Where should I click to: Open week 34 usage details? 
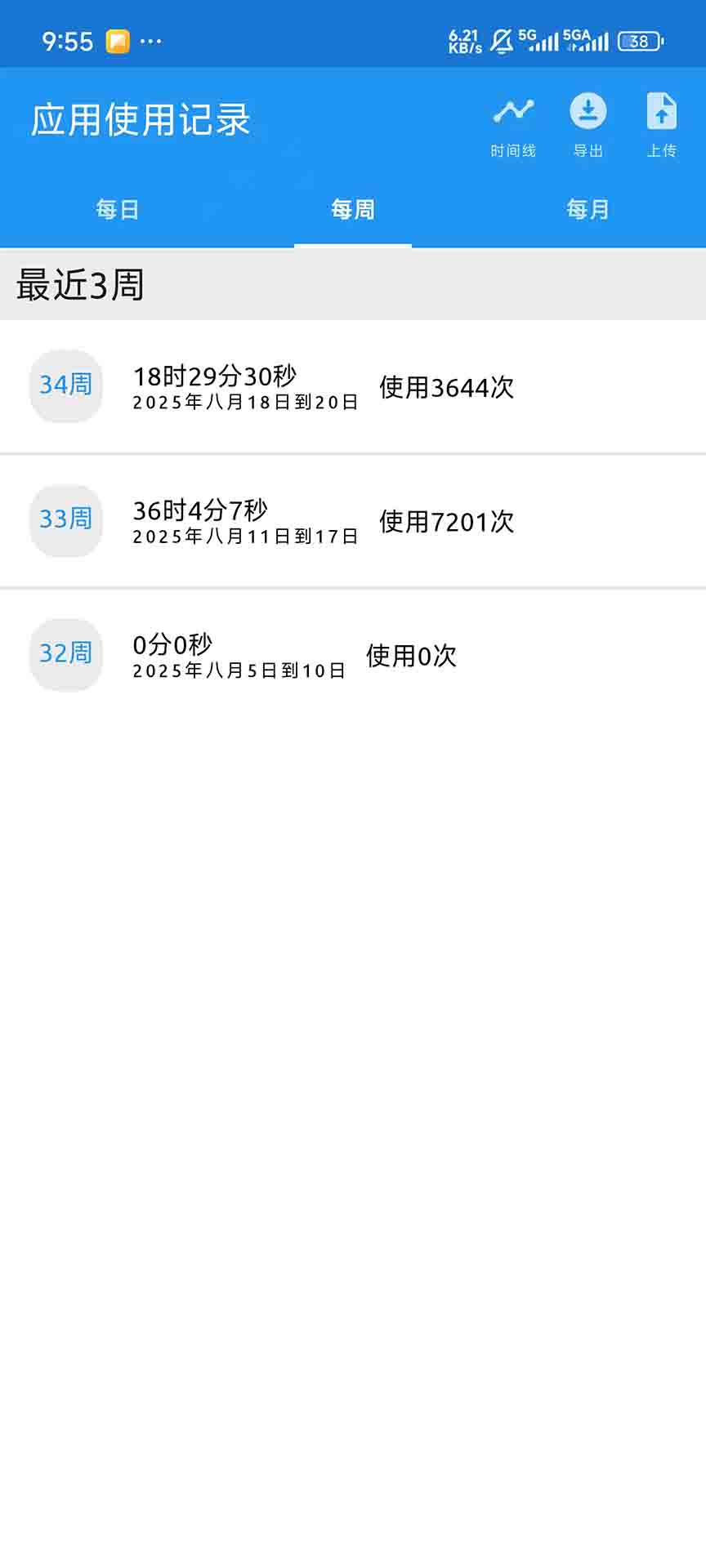tap(351, 385)
